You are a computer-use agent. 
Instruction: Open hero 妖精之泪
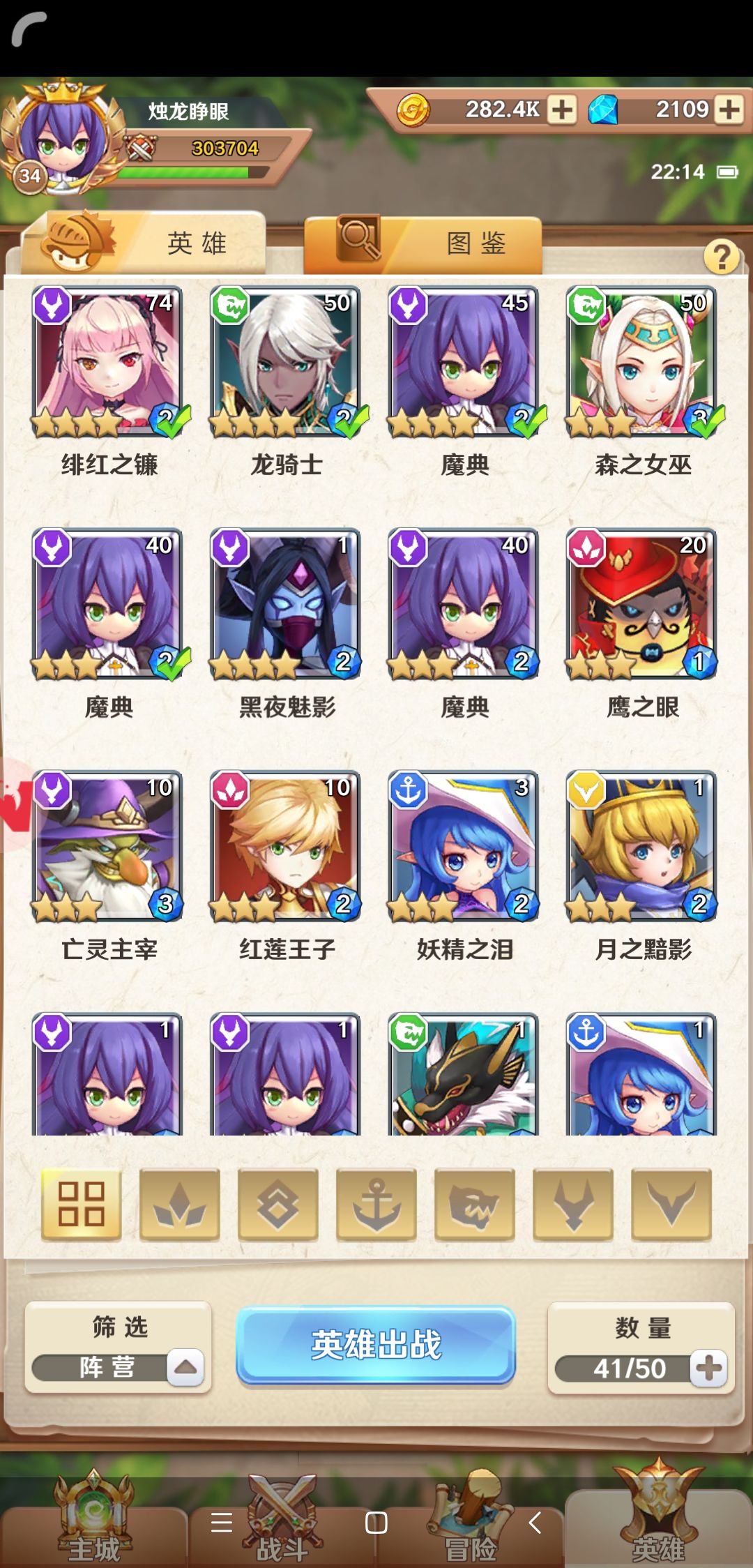click(x=464, y=846)
